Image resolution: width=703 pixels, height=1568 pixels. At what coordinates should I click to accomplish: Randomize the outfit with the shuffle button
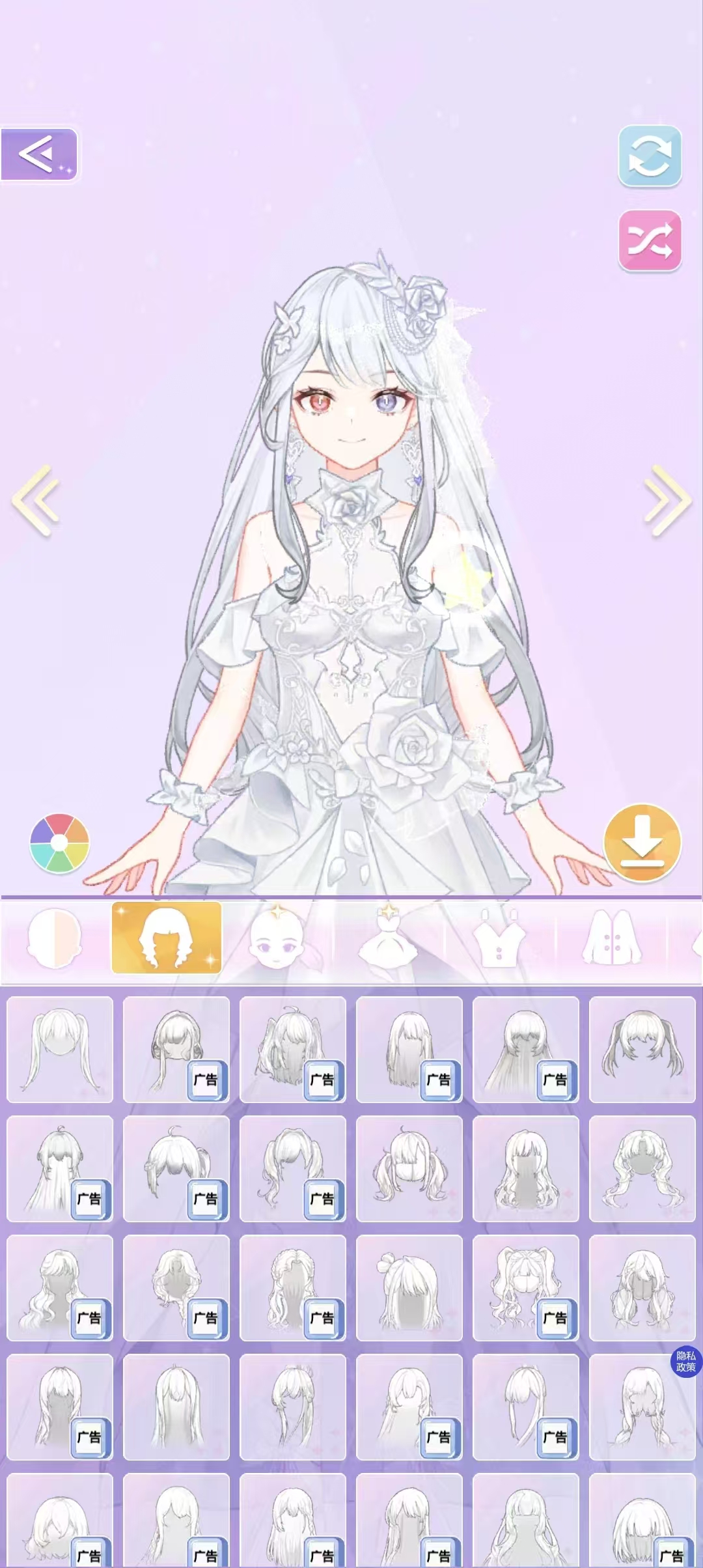coord(649,240)
